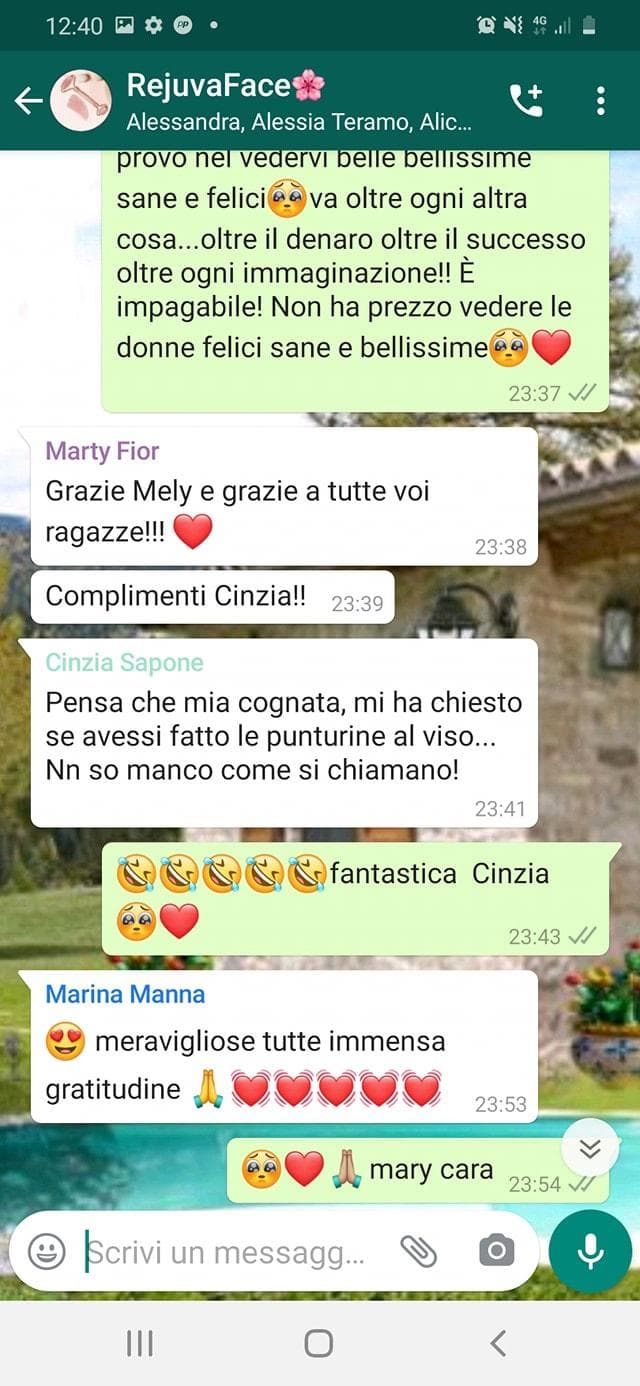Tap the system home button
640x1386 pixels.
319,1343
